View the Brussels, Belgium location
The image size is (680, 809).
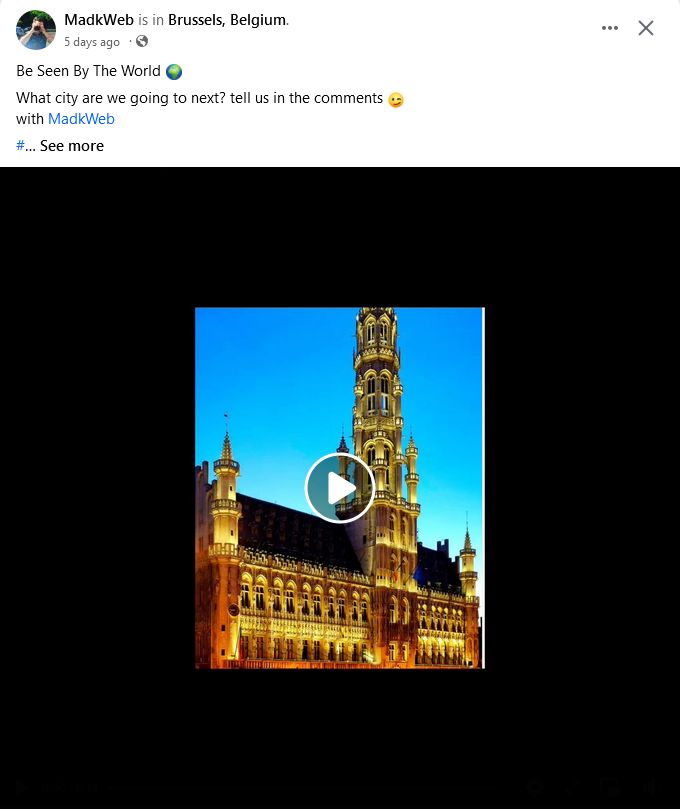227,20
